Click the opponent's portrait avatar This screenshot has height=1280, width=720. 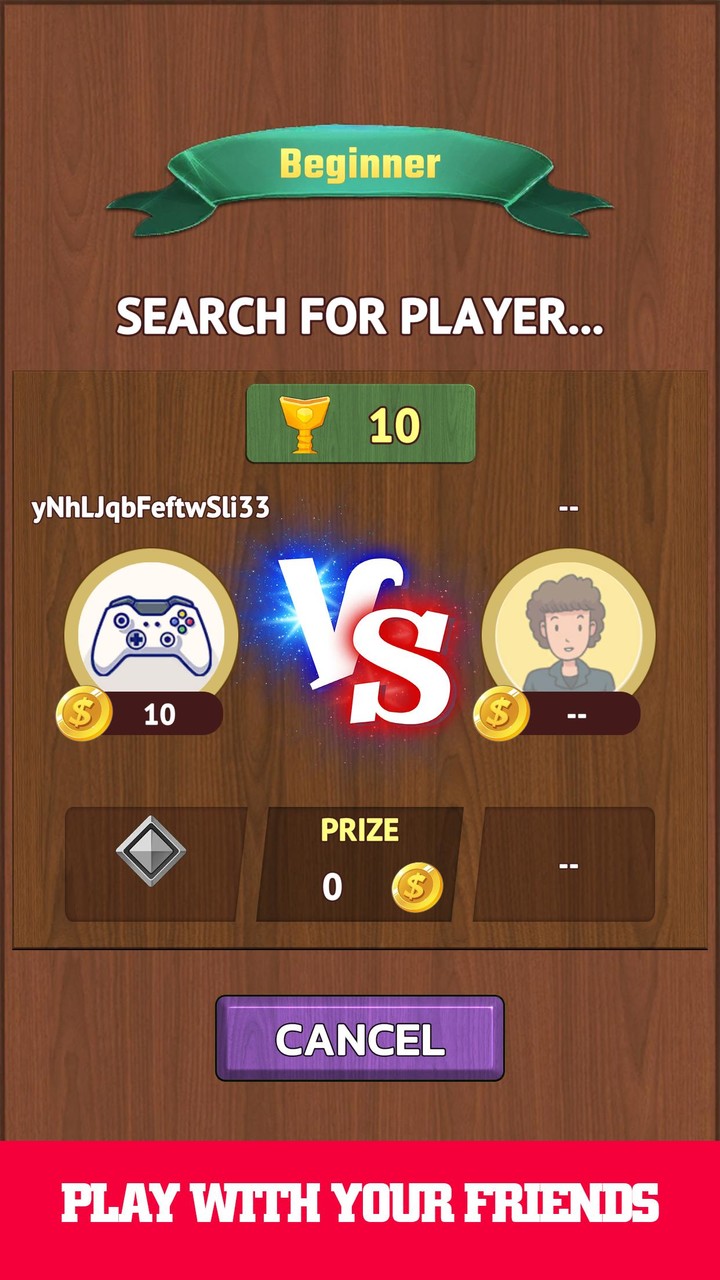(570, 625)
